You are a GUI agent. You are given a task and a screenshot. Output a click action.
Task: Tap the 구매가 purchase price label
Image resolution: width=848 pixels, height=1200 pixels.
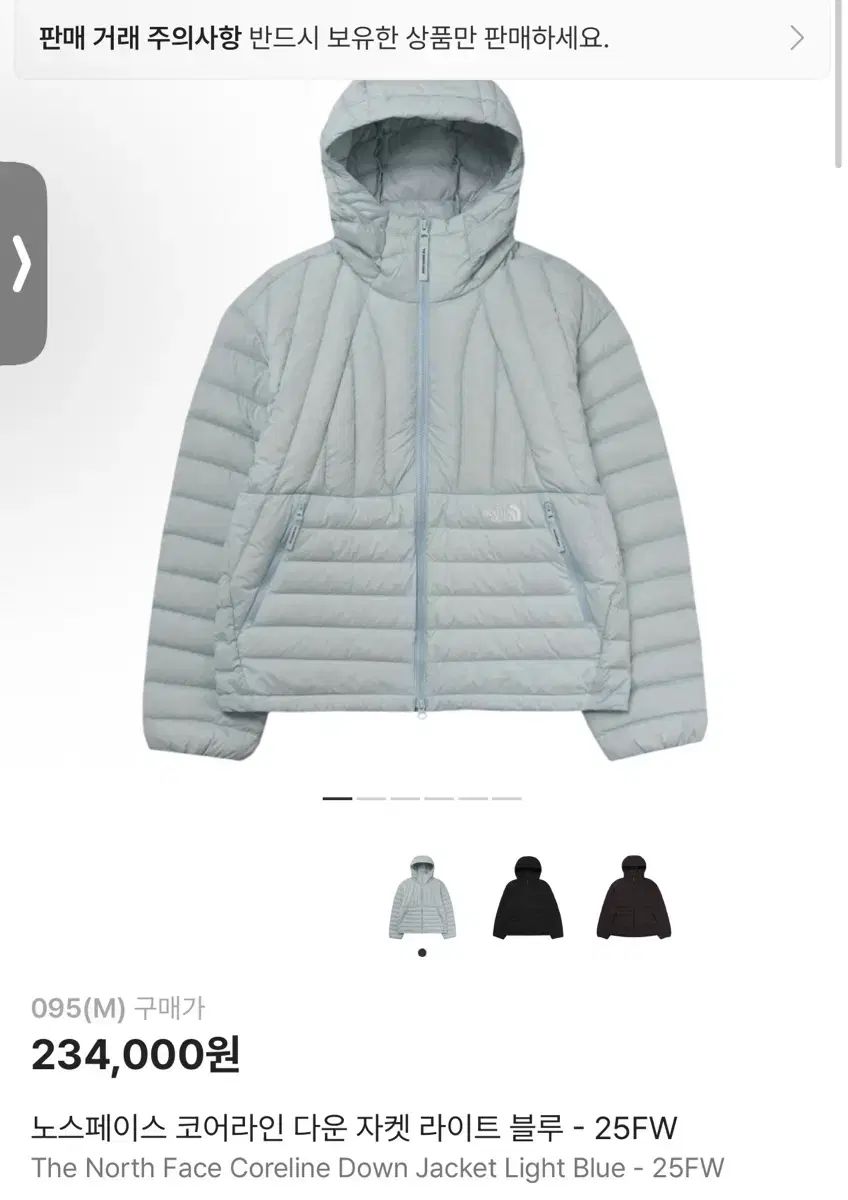point(170,1010)
